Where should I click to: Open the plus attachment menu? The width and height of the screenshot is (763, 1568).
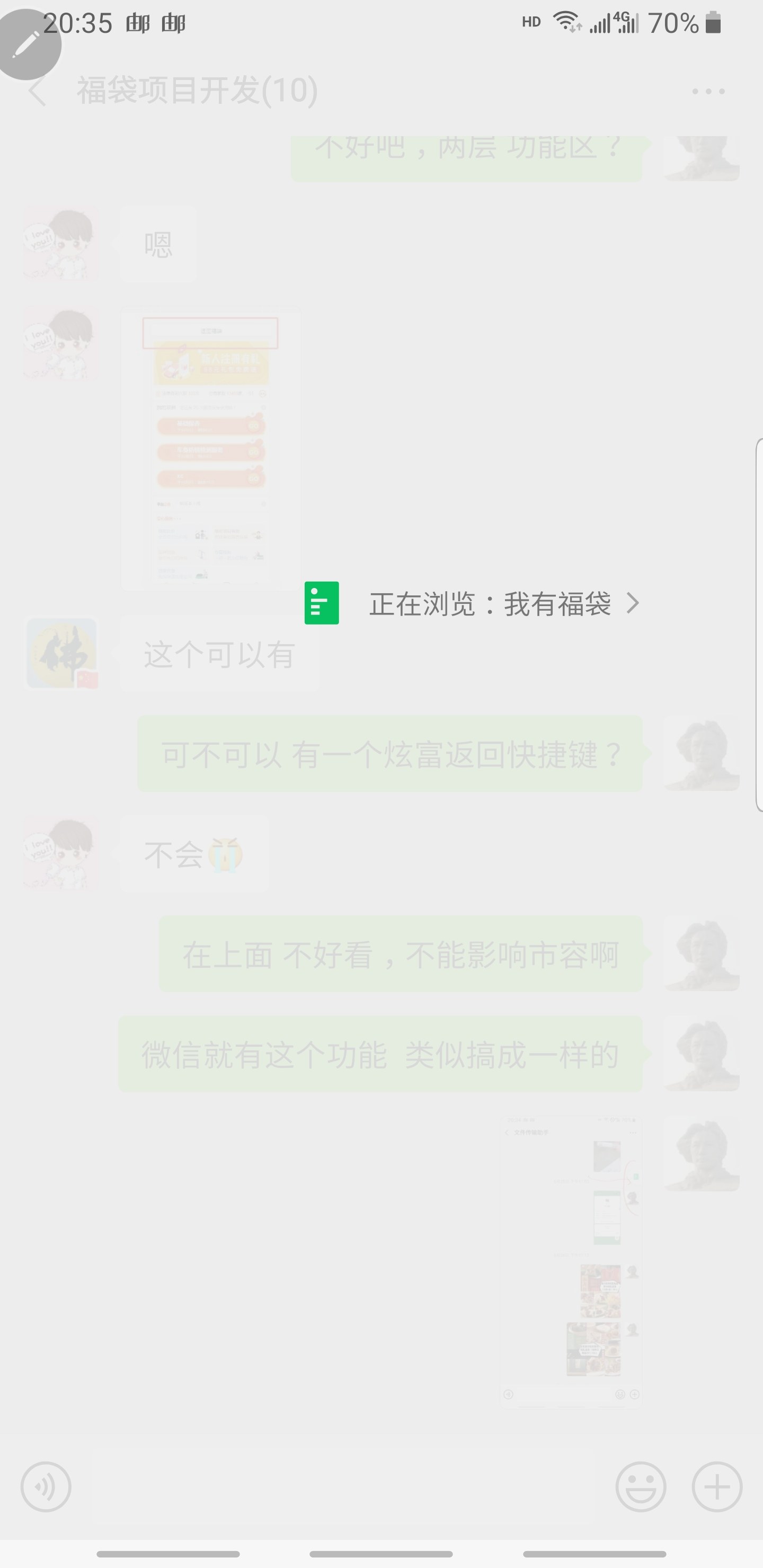(717, 1486)
